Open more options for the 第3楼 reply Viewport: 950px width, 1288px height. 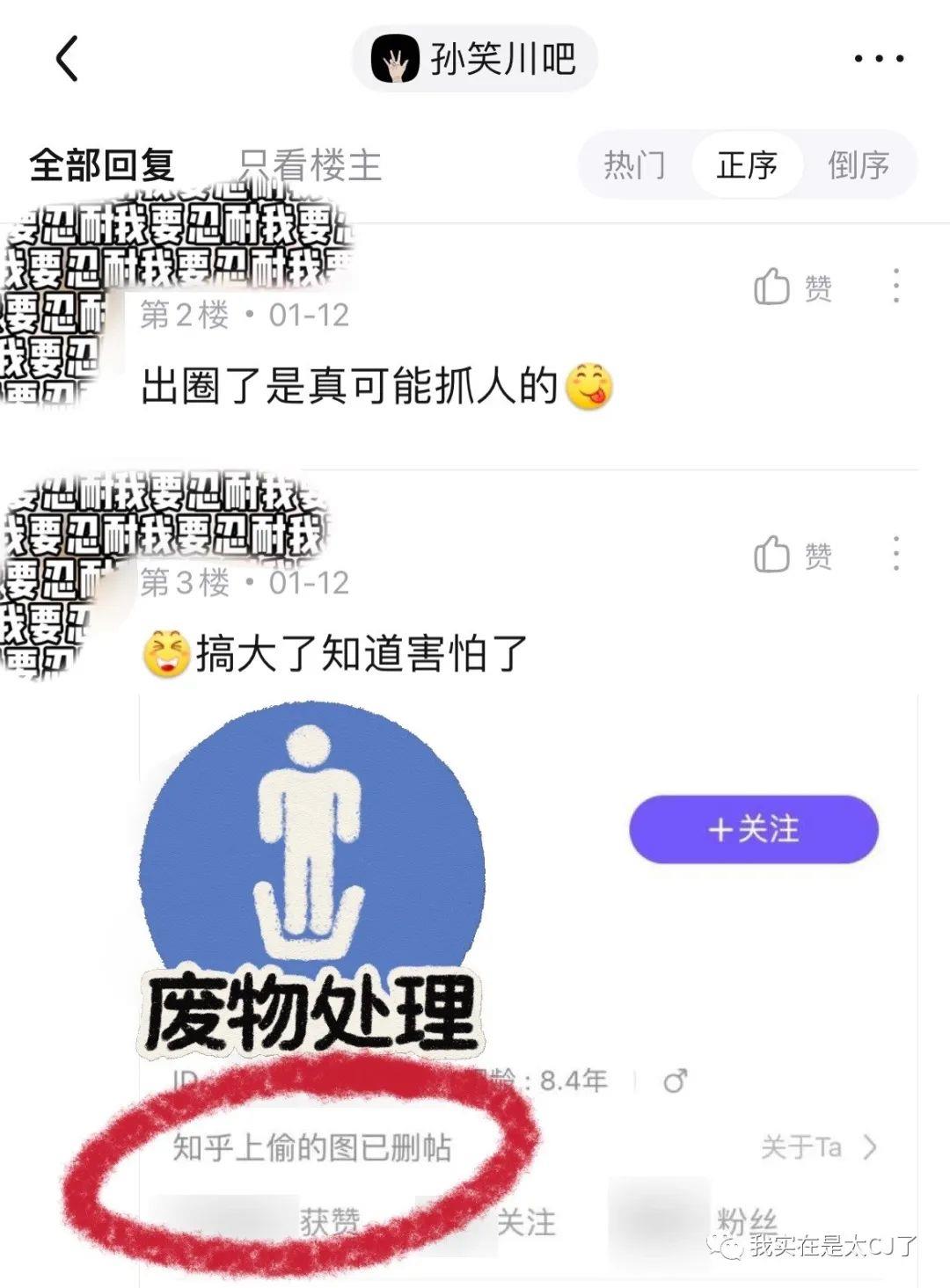(895, 554)
